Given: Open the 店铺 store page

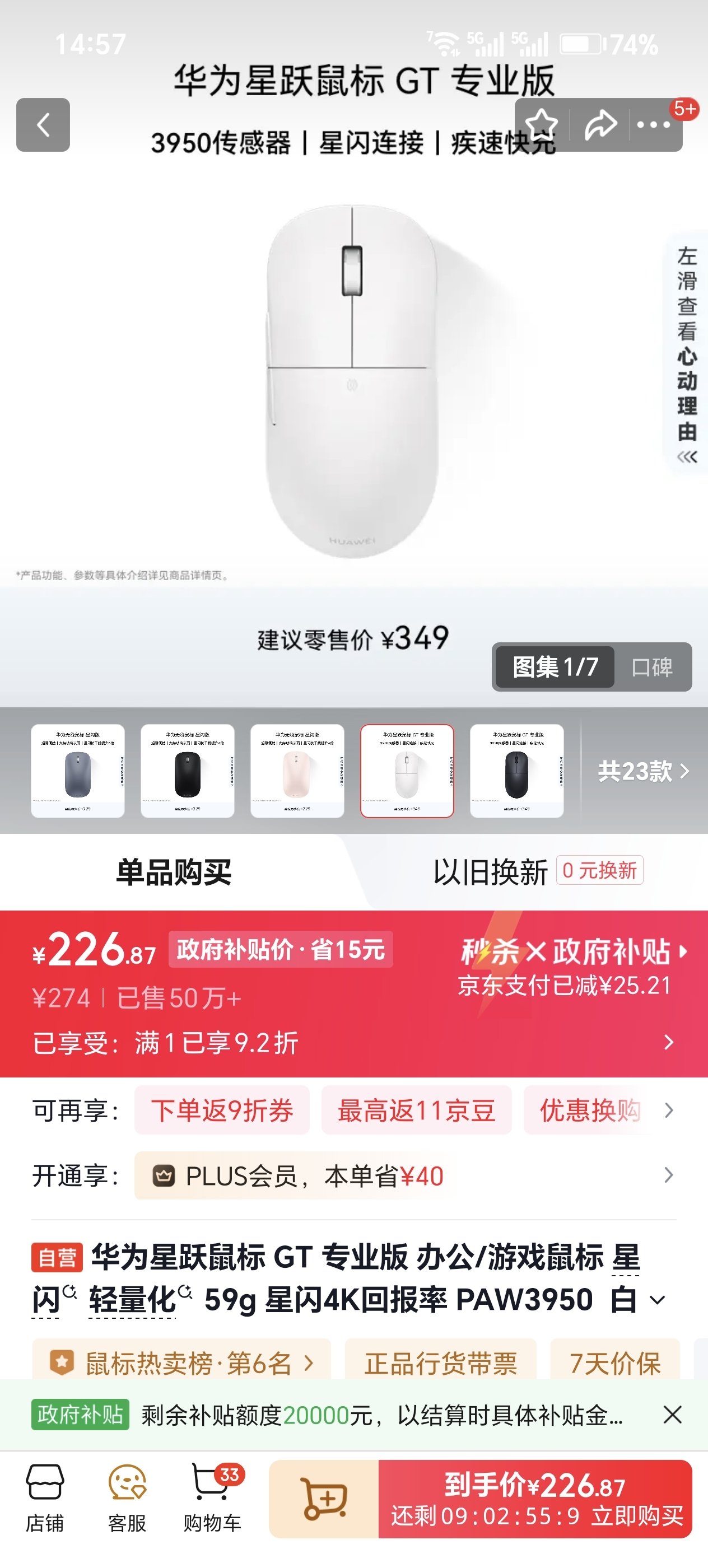Looking at the screenshot, I should [44, 1498].
